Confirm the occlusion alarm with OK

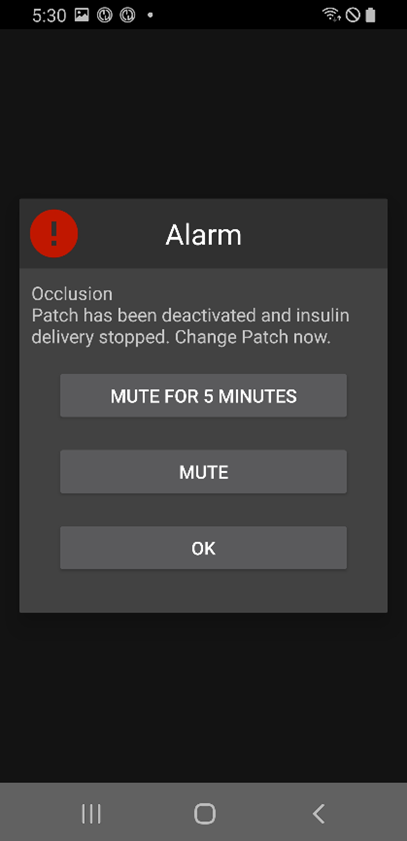(x=203, y=548)
